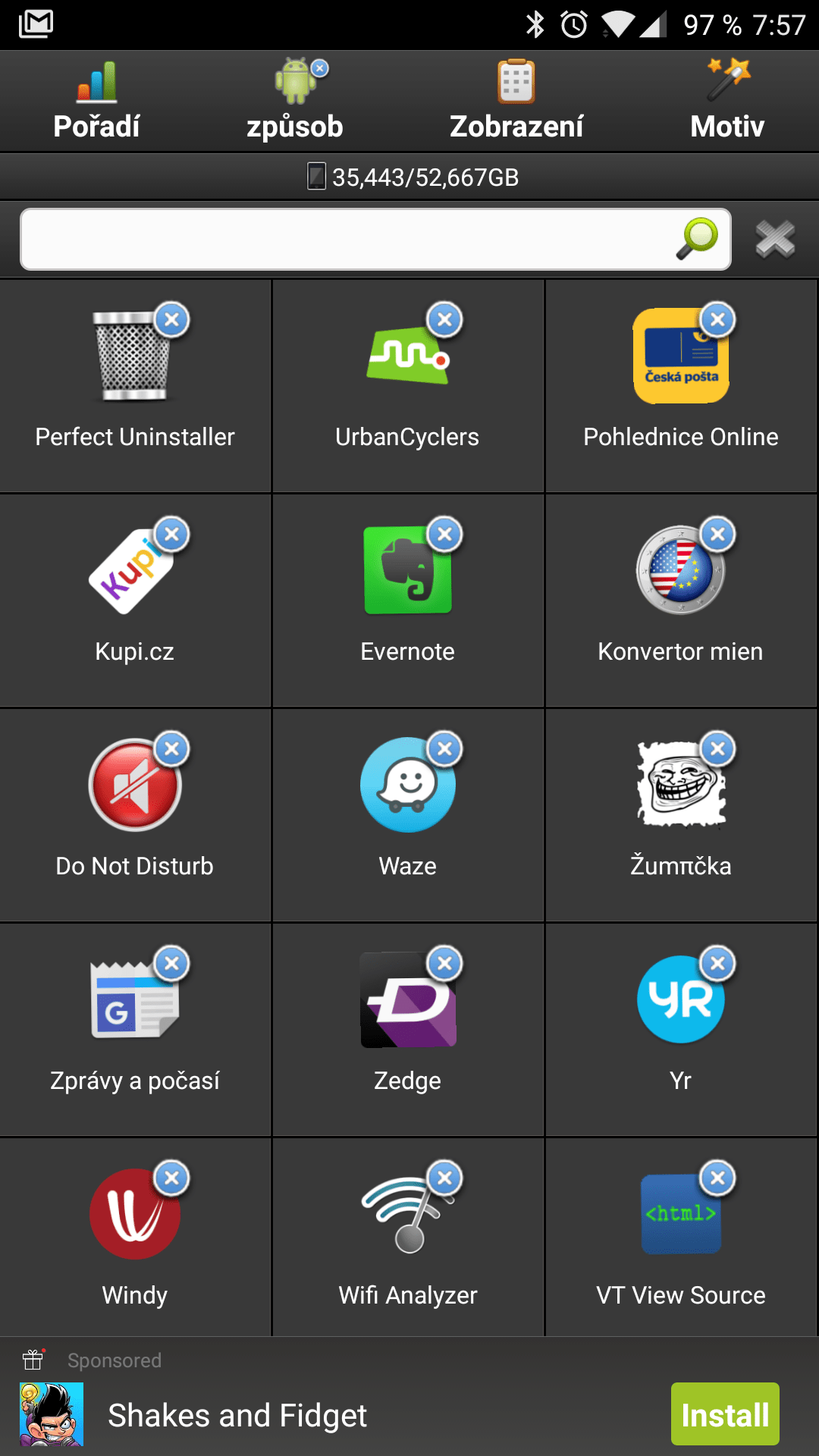819x1456 pixels.
Task: Select the Zprávy a počasí app tile
Action: tap(135, 1030)
